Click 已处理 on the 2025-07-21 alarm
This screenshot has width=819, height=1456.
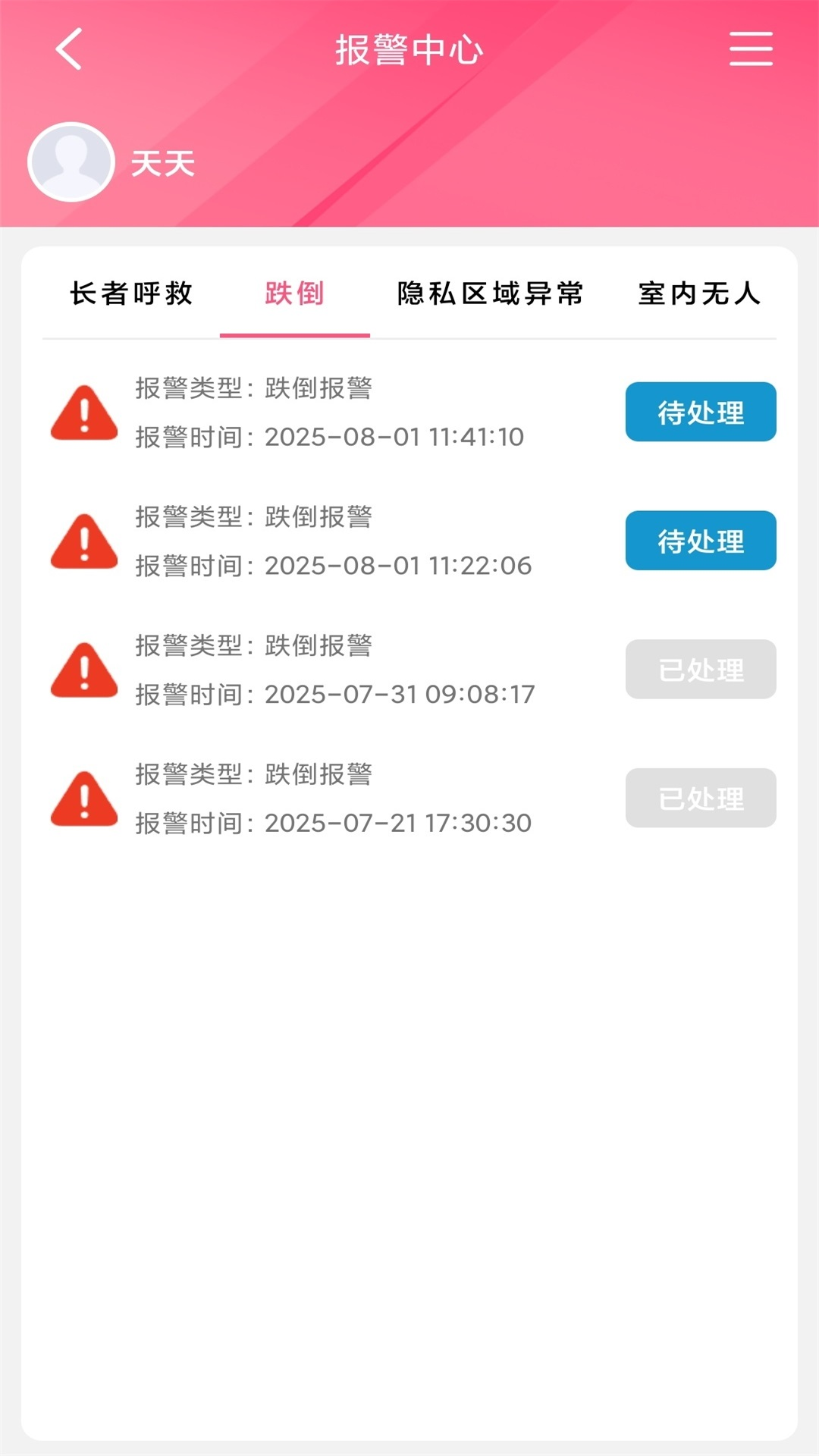tap(700, 798)
